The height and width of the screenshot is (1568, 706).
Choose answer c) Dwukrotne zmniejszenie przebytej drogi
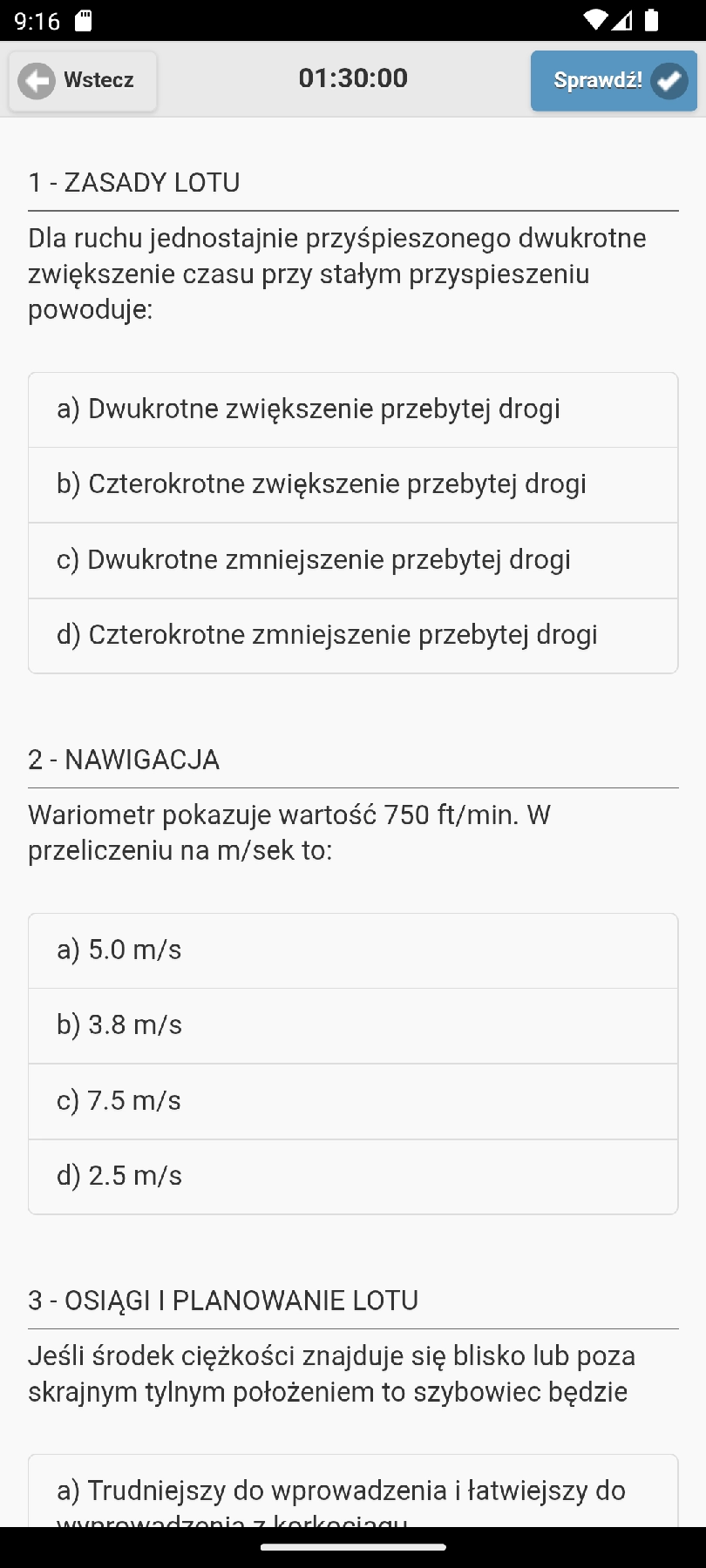click(353, 560)
